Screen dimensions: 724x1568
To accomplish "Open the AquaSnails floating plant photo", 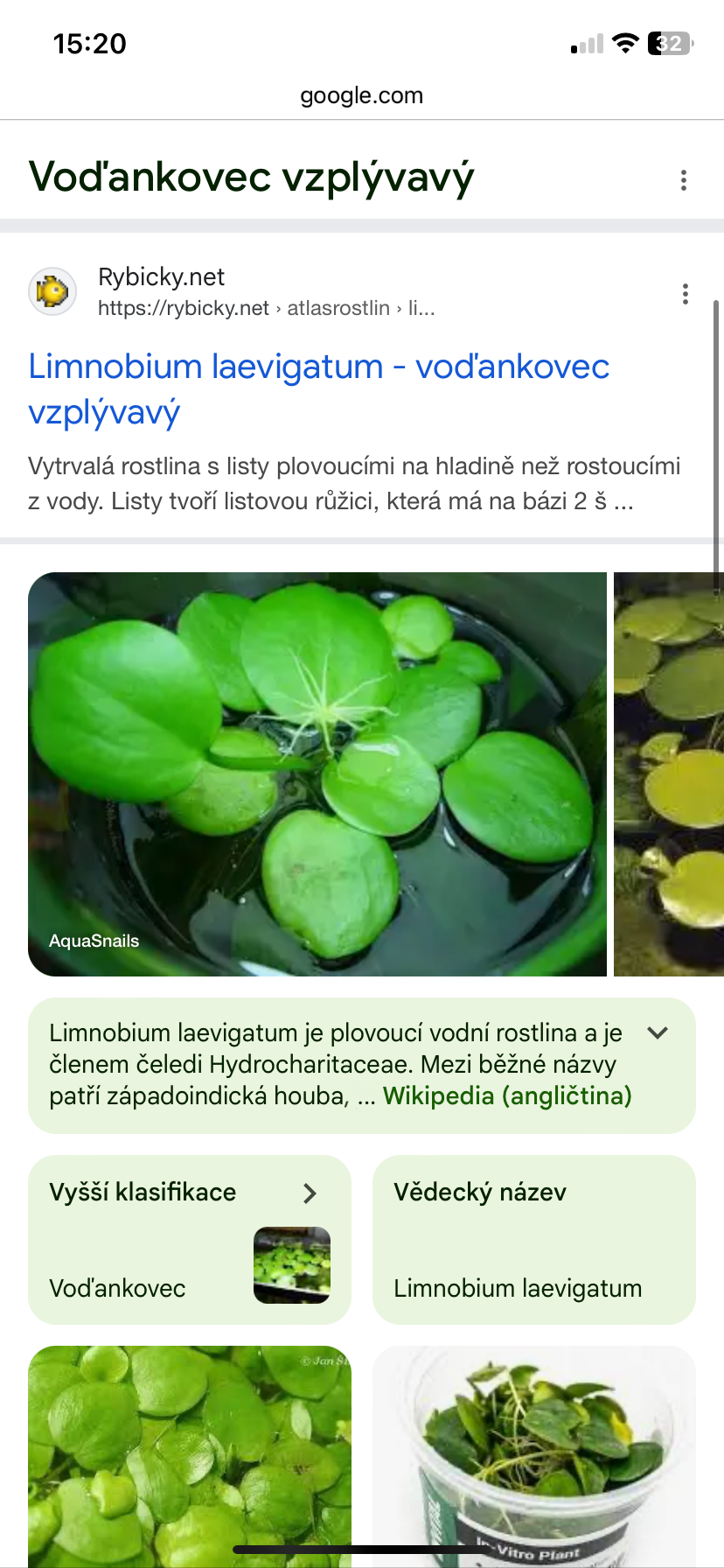I will 318,774.
